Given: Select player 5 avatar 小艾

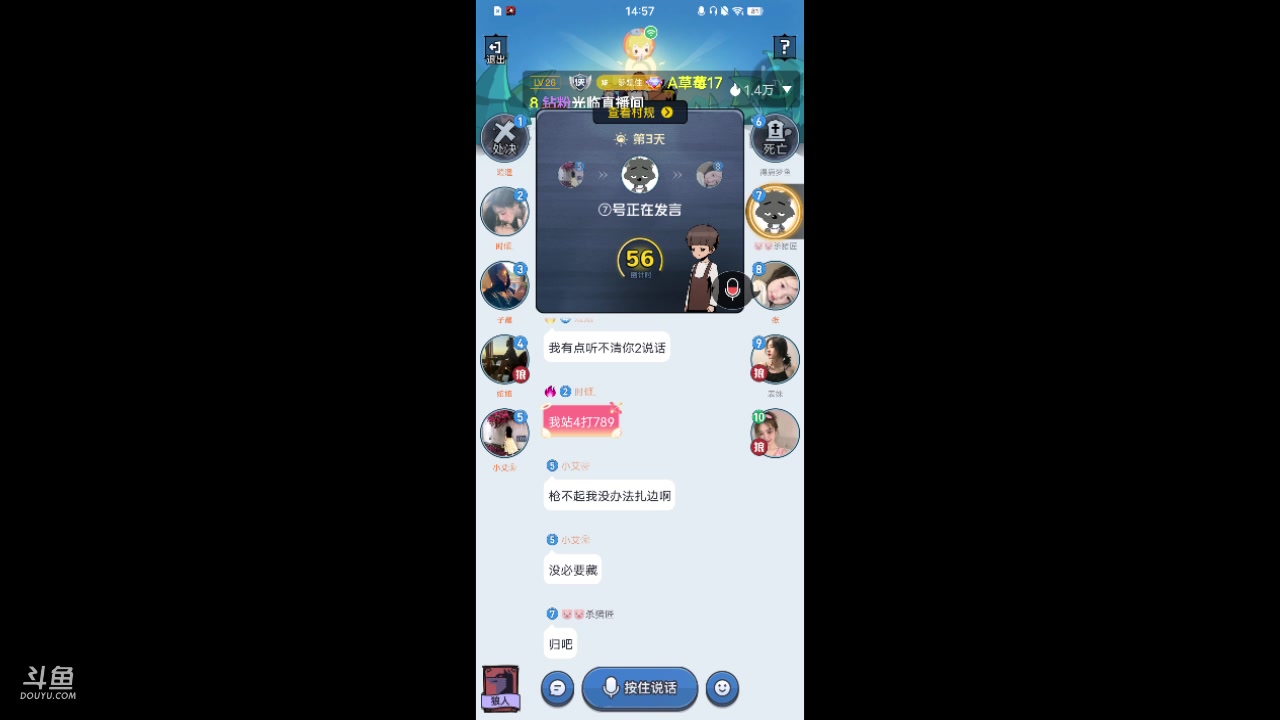Looking at the screenshot, I should coord(504,433).
